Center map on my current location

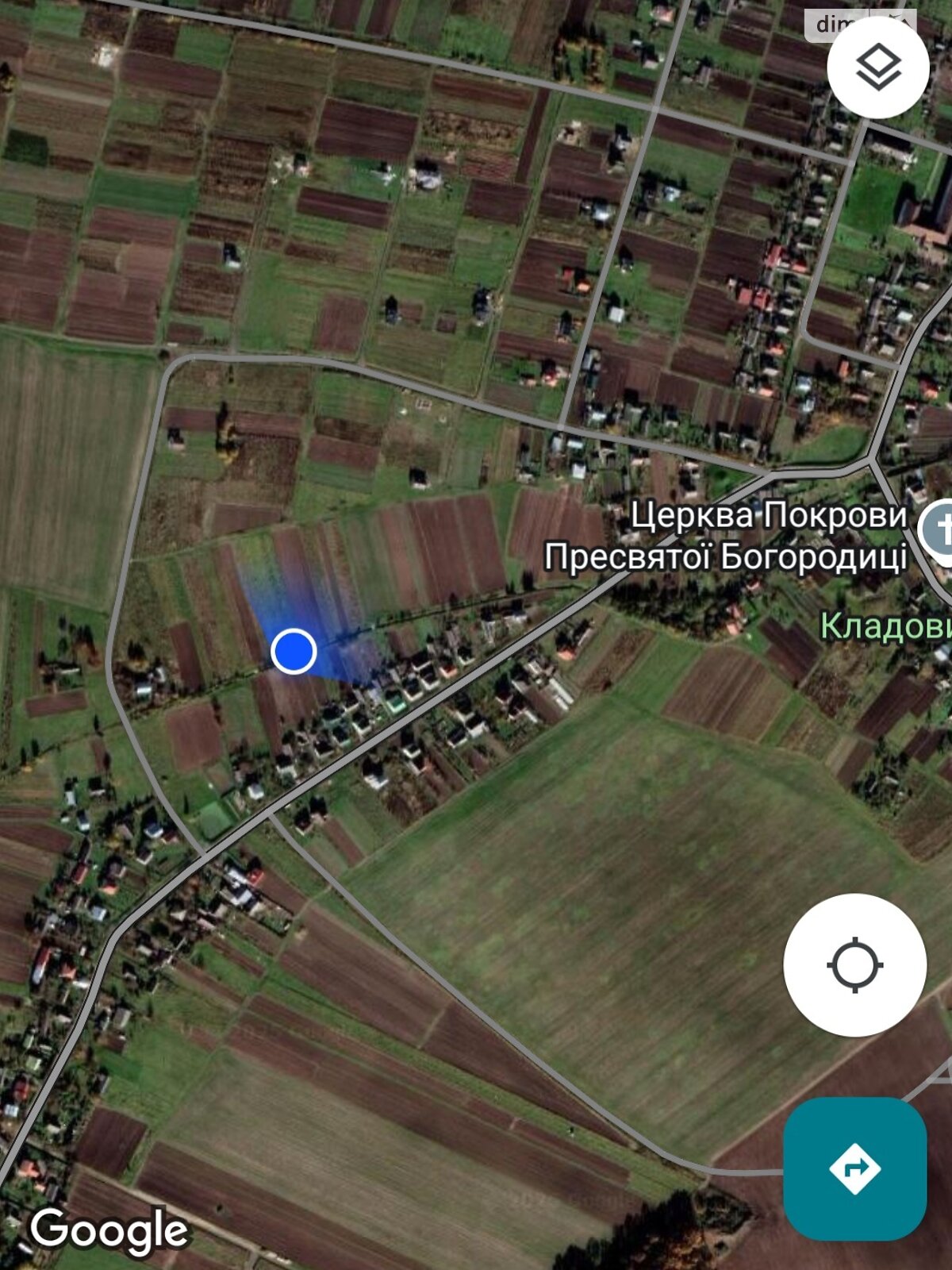click(x=854, y=964)
